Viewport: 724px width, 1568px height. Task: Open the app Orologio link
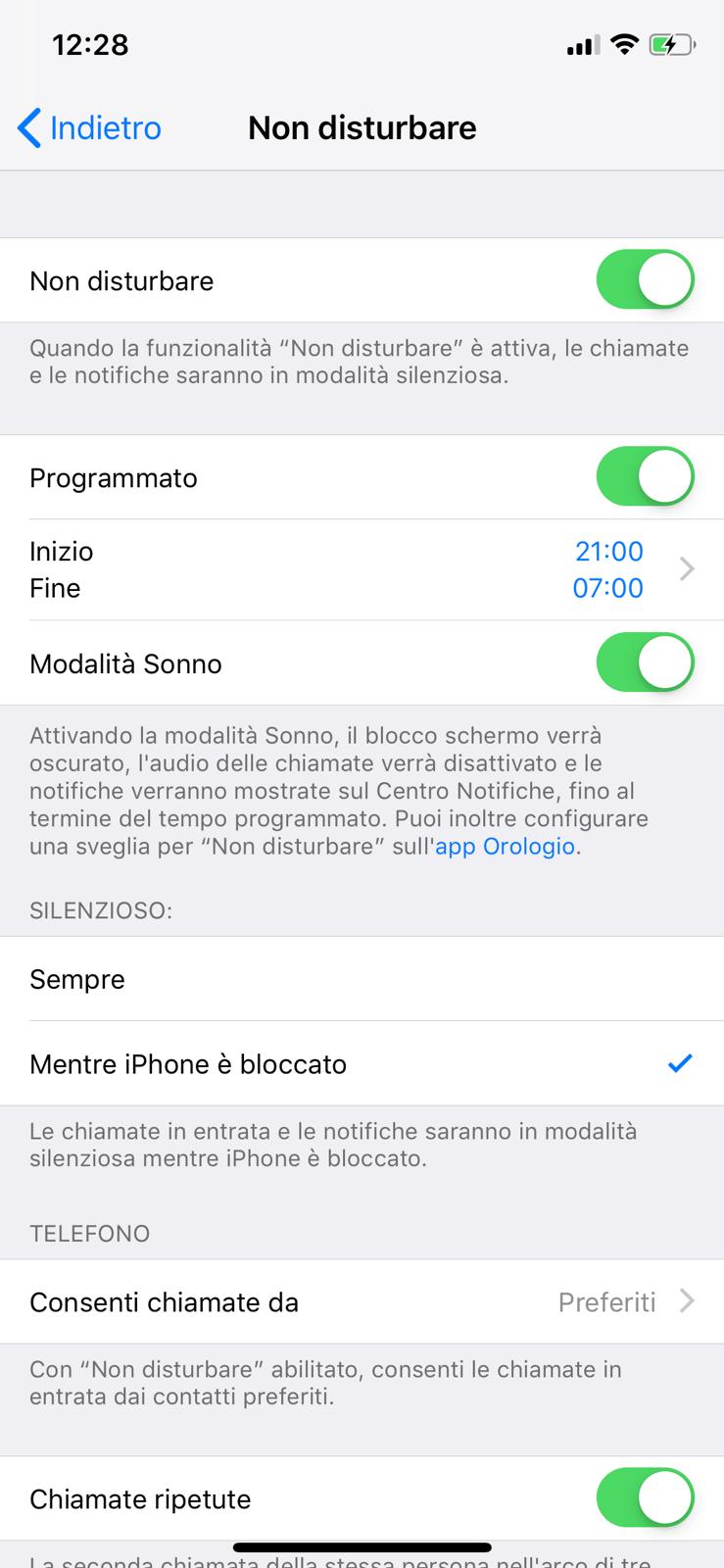tap(505, 846)
